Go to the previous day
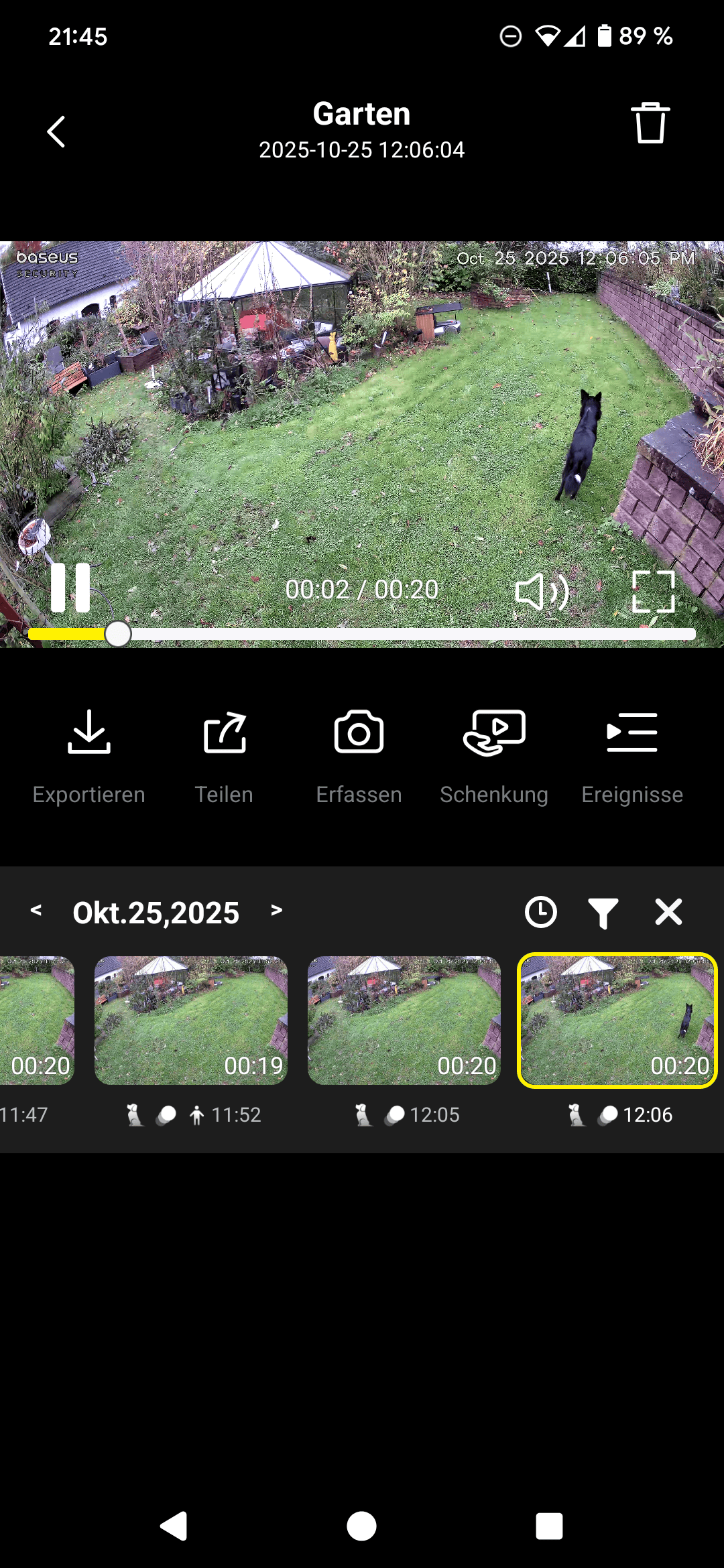Viewport: 724px width, 1568px height. tap(36, 911)
